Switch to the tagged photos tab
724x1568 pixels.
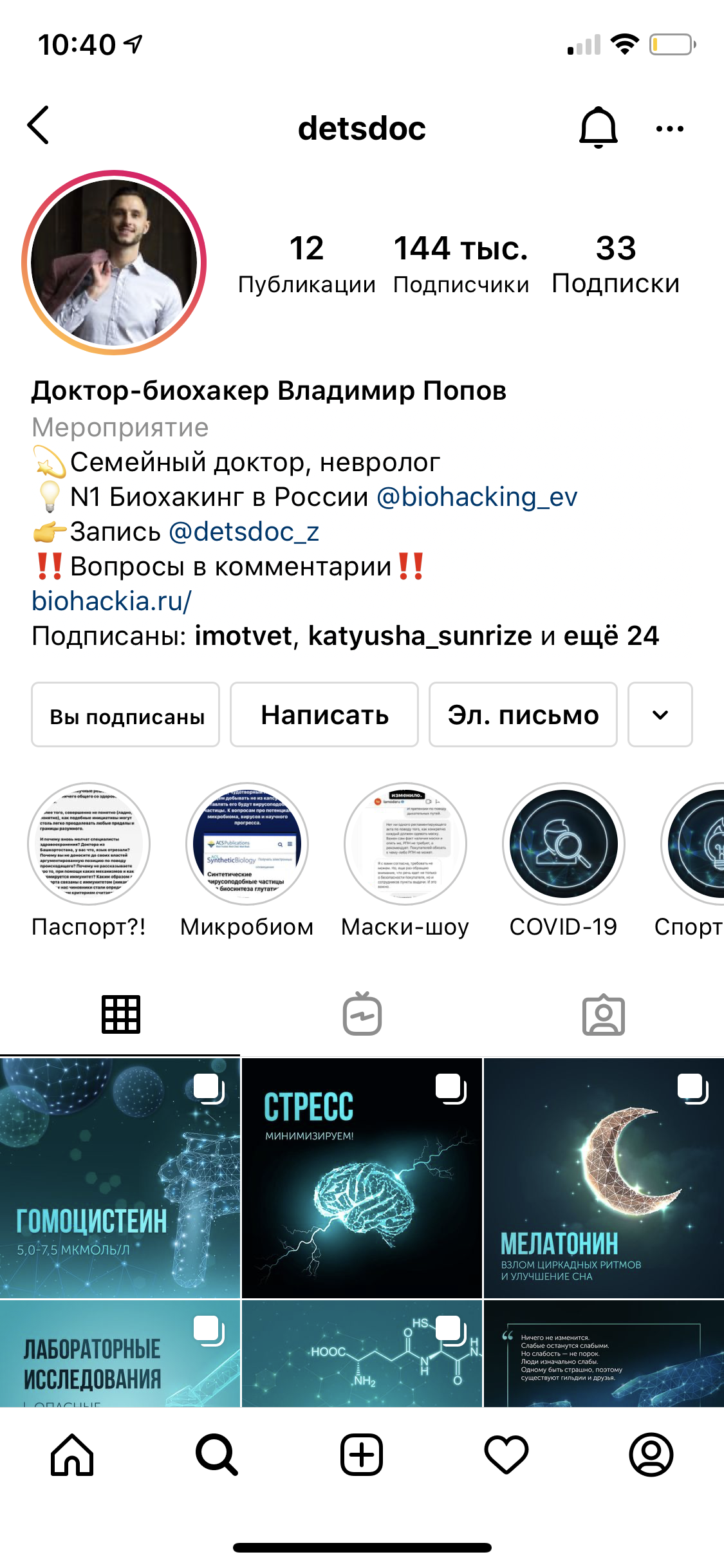(x=603, y=1014)
